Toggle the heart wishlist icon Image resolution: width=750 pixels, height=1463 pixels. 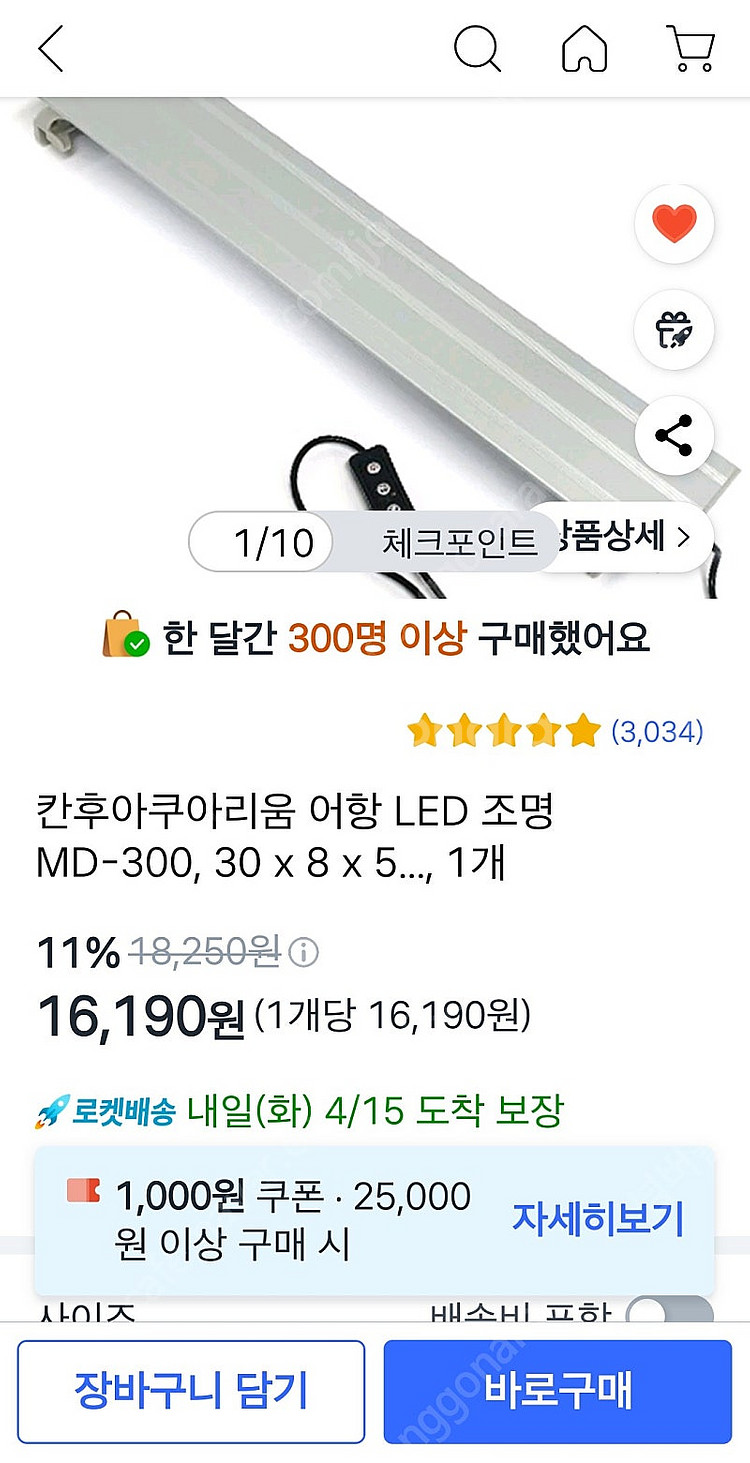click(674, 222)
